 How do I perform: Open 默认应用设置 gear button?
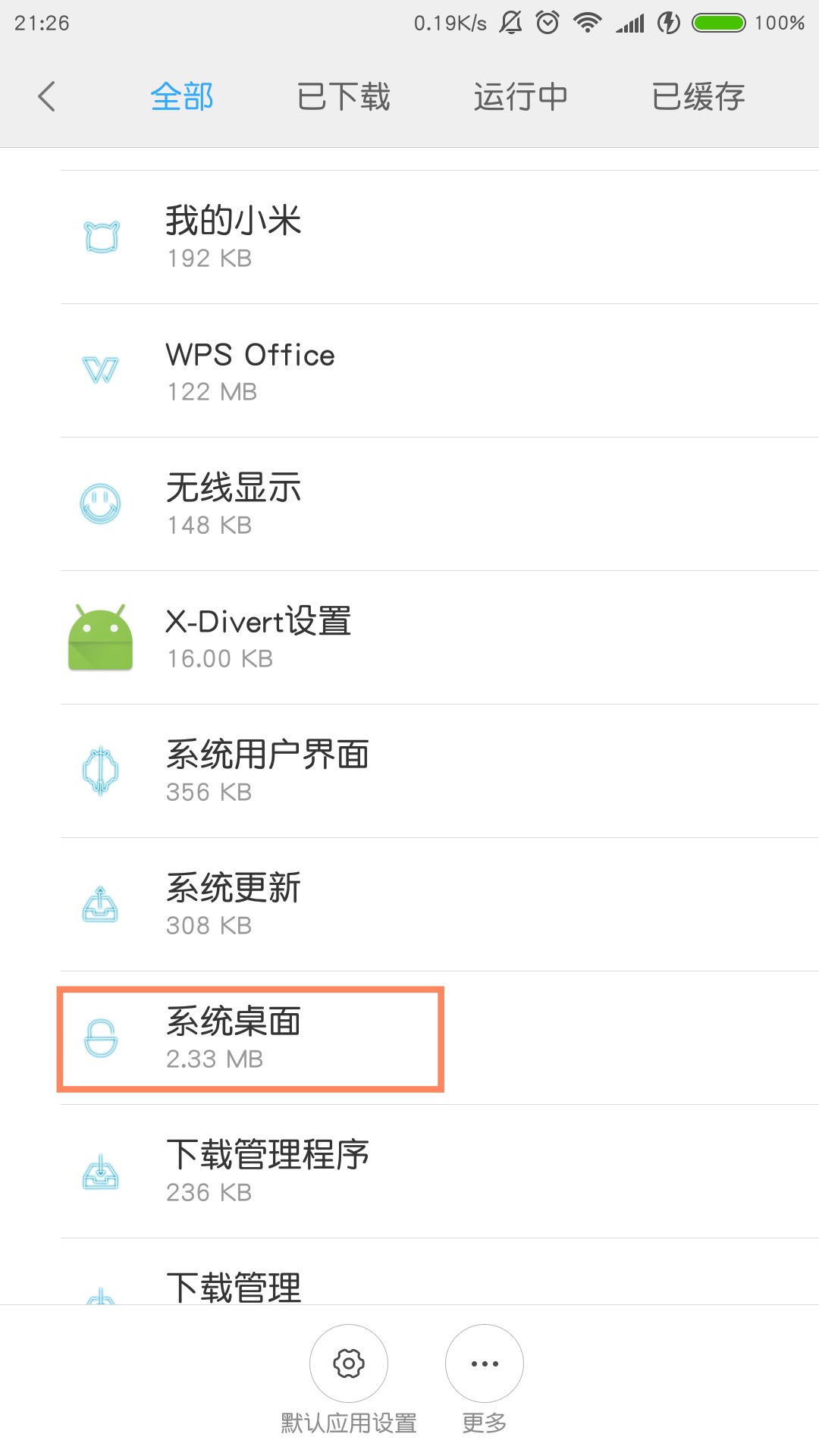[349, 1363]
